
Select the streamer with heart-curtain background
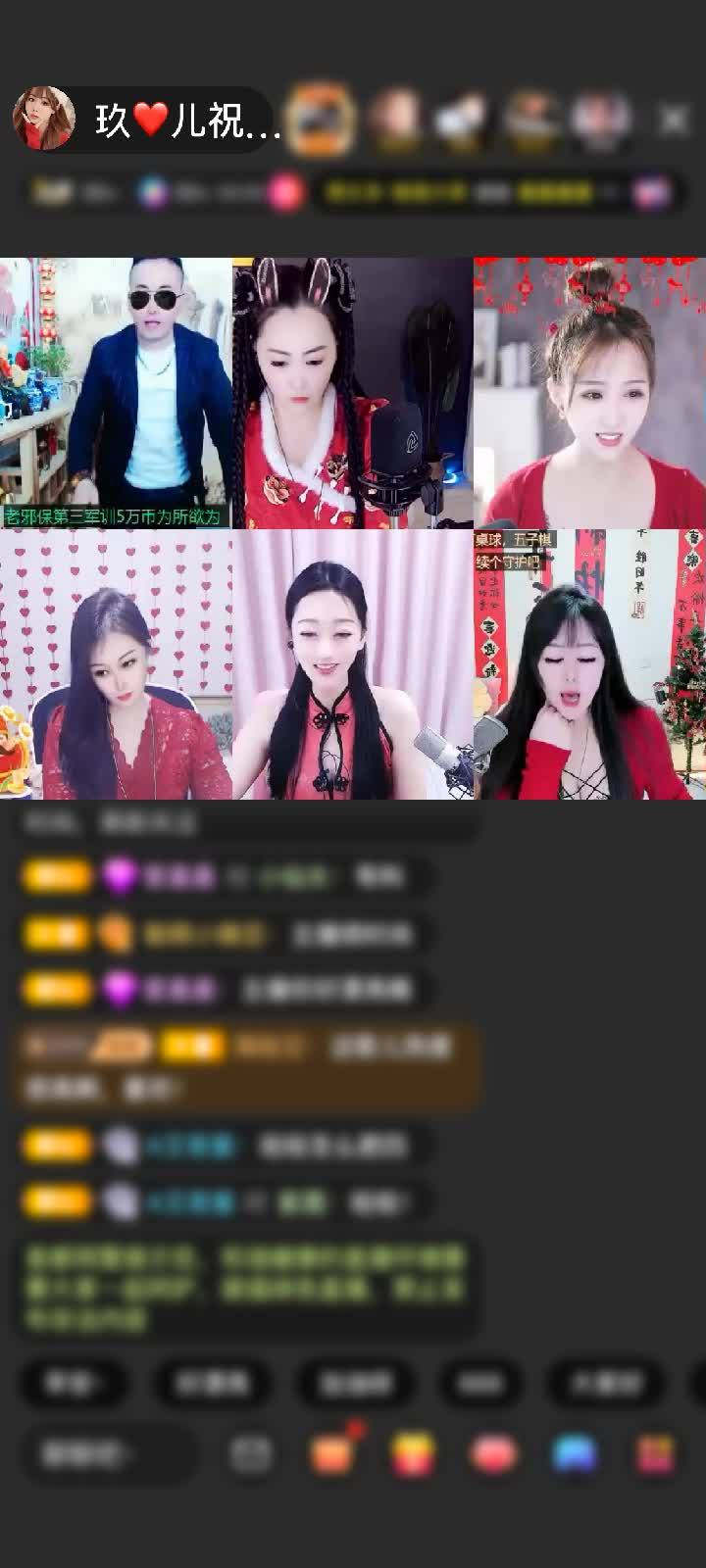pos(116,664)
